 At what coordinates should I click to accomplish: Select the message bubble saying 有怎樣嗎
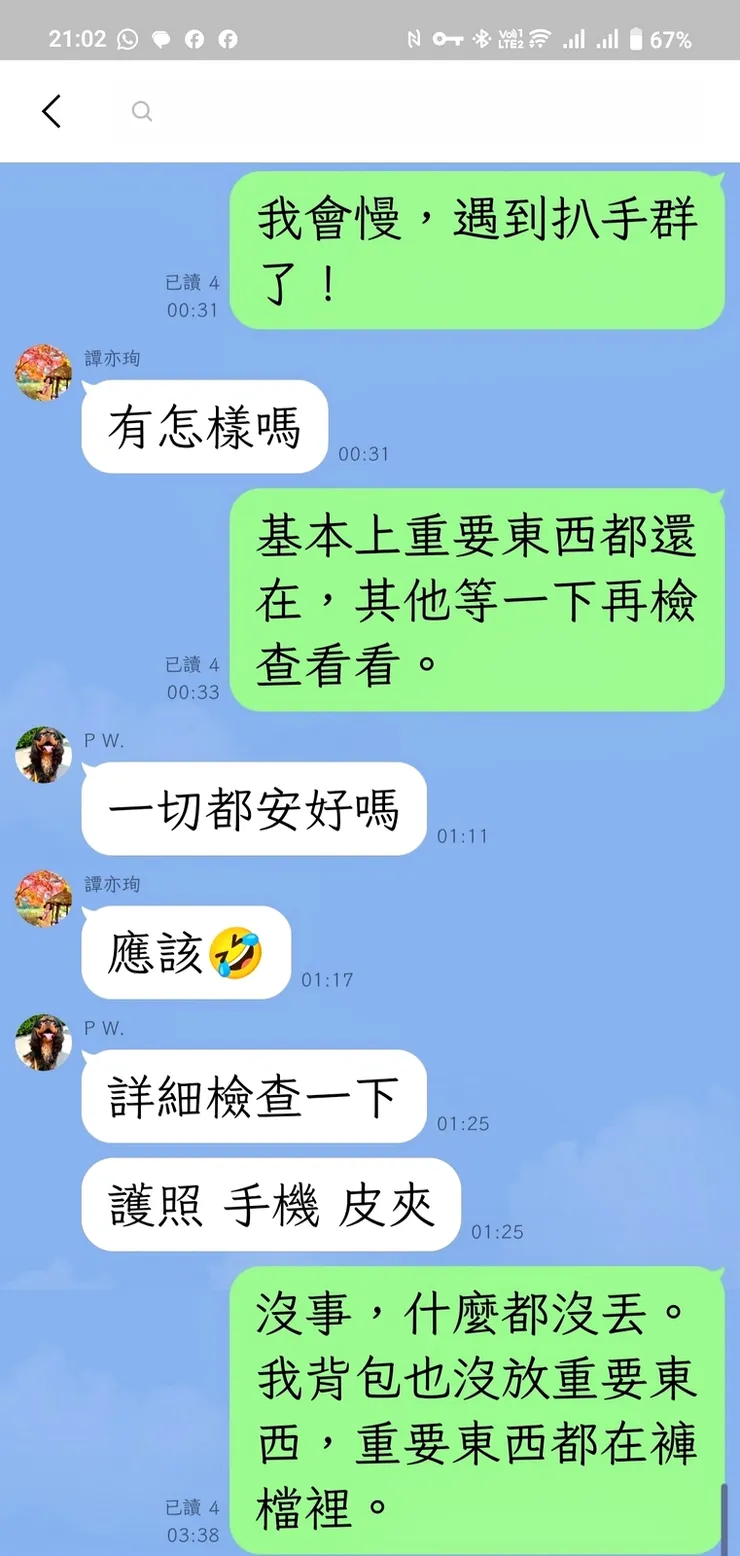pyautogui.click(x=203, y=426)
